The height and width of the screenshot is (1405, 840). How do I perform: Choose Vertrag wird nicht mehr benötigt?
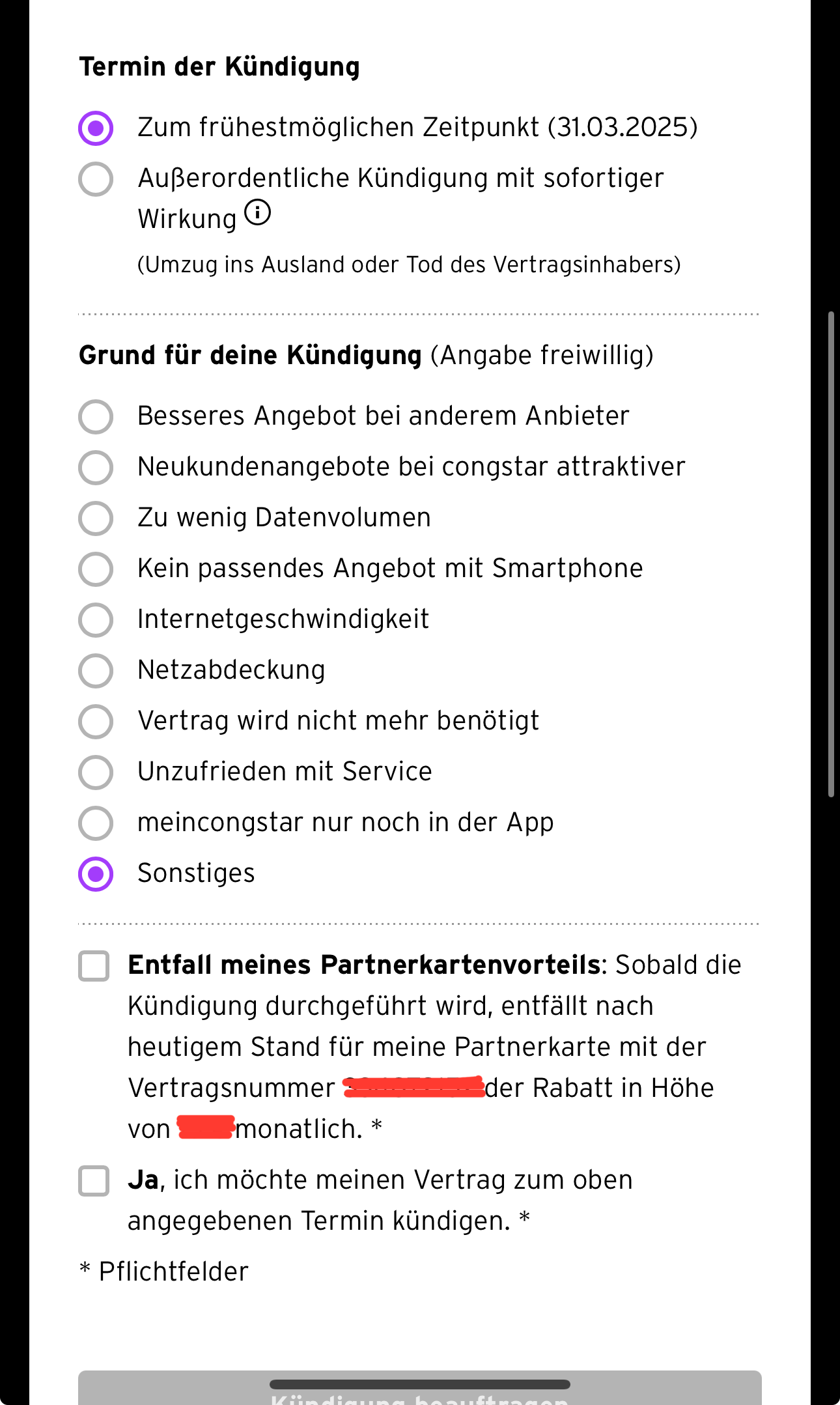pos(96,722)
